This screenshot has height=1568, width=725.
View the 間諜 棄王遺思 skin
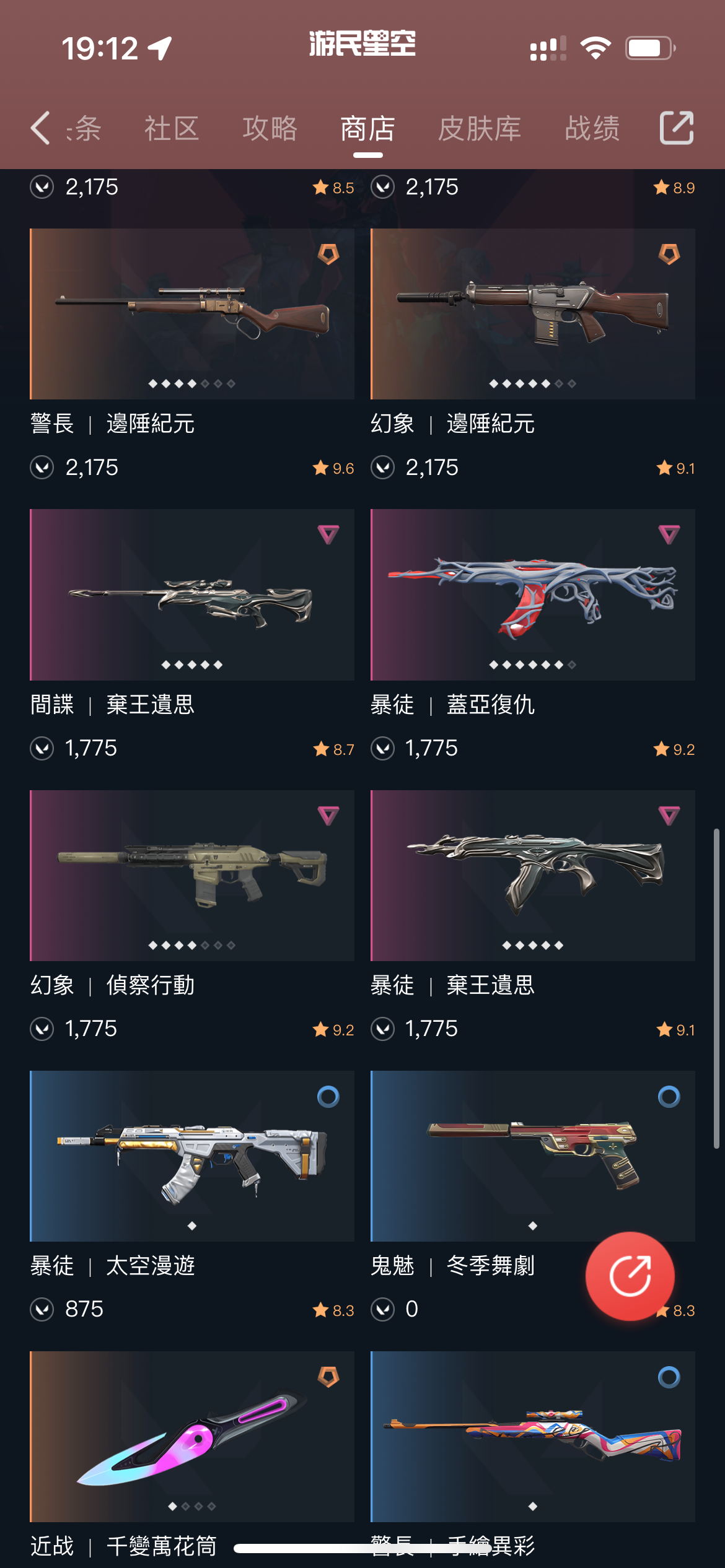192,595
